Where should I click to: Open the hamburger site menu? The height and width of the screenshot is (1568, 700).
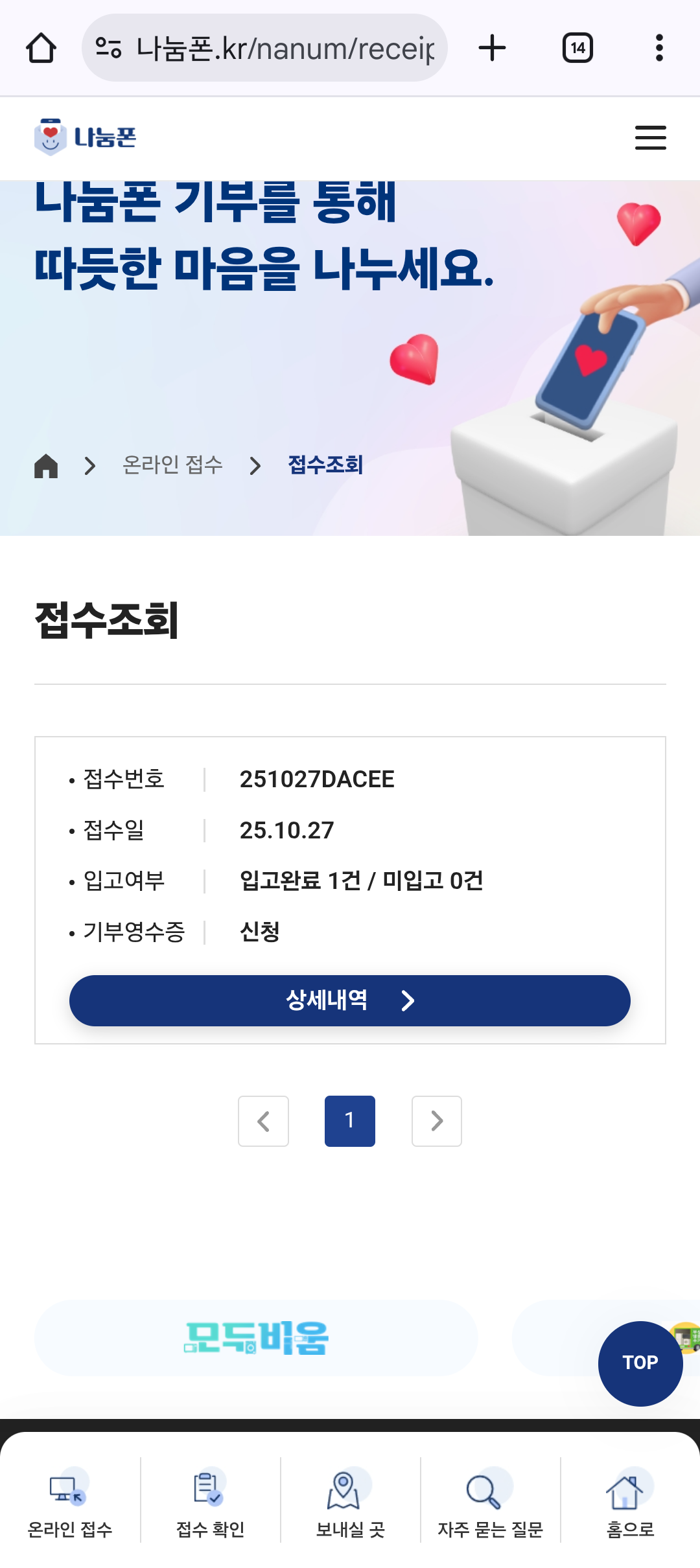coord(650,137)
